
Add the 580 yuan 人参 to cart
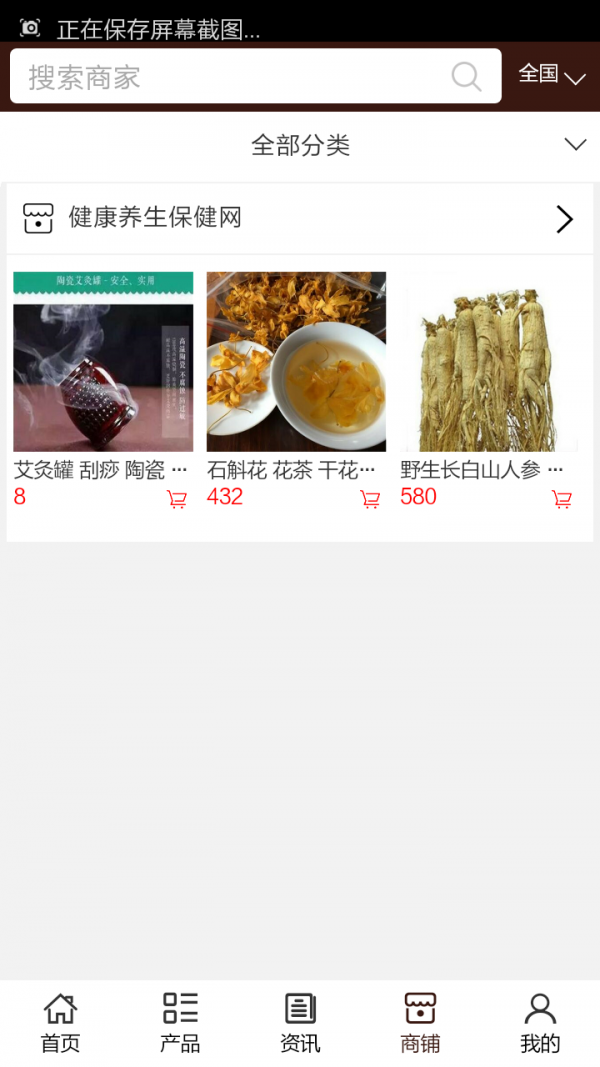[562, 499]
